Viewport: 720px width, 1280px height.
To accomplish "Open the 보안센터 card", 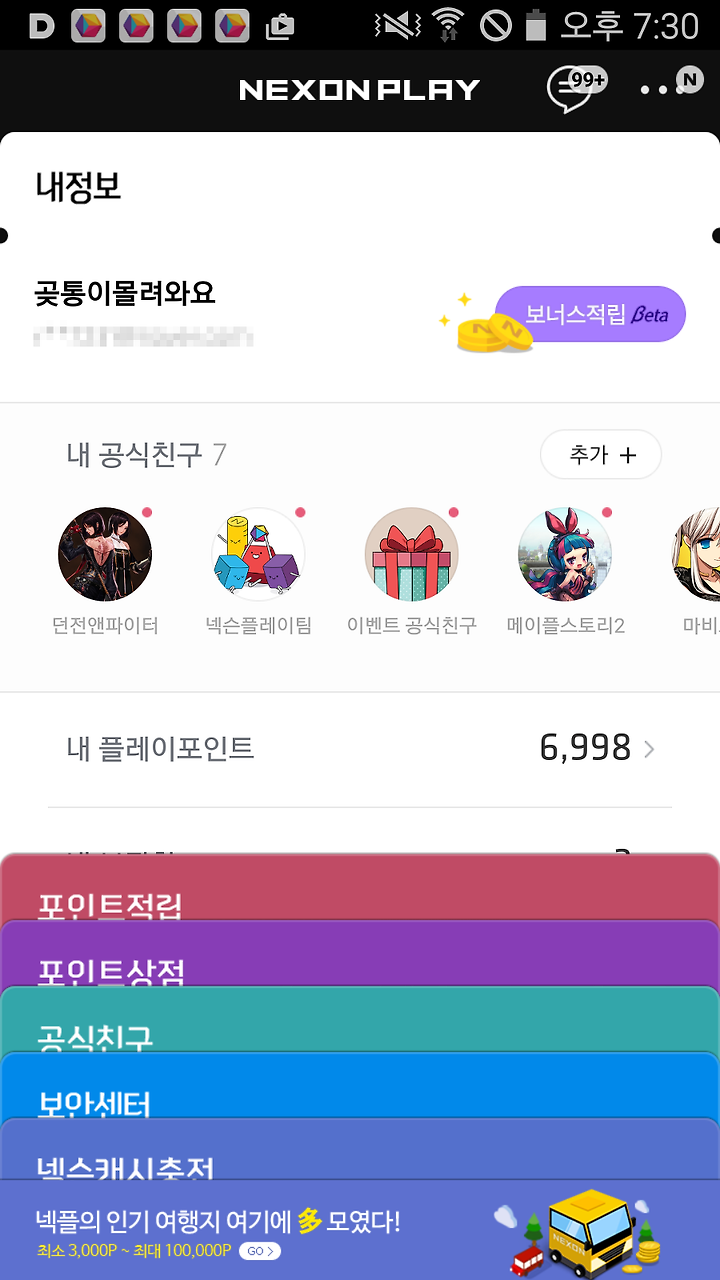I will click(x=360, y=1086).
